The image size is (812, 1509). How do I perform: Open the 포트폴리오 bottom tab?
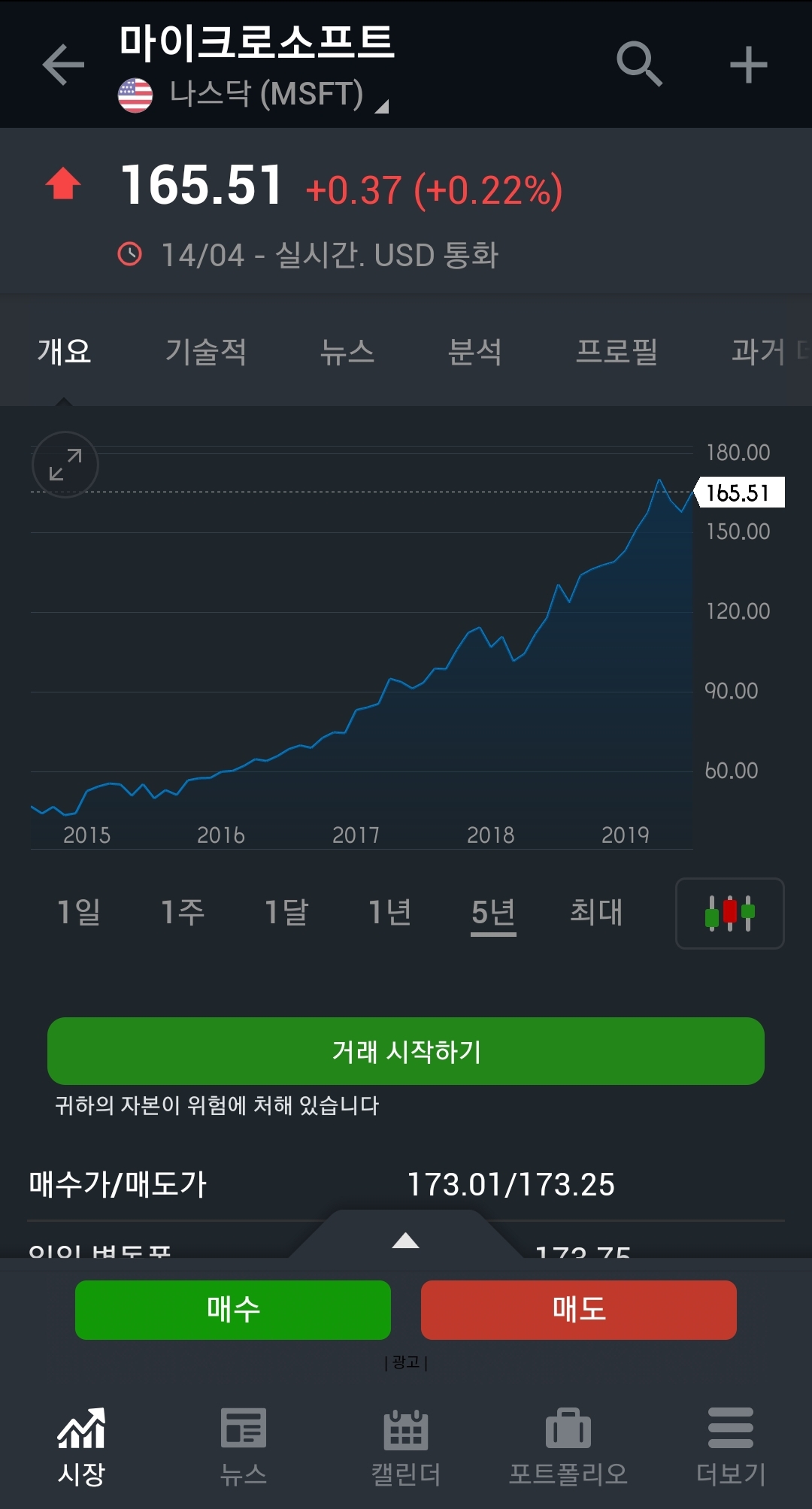(568, 1447)
